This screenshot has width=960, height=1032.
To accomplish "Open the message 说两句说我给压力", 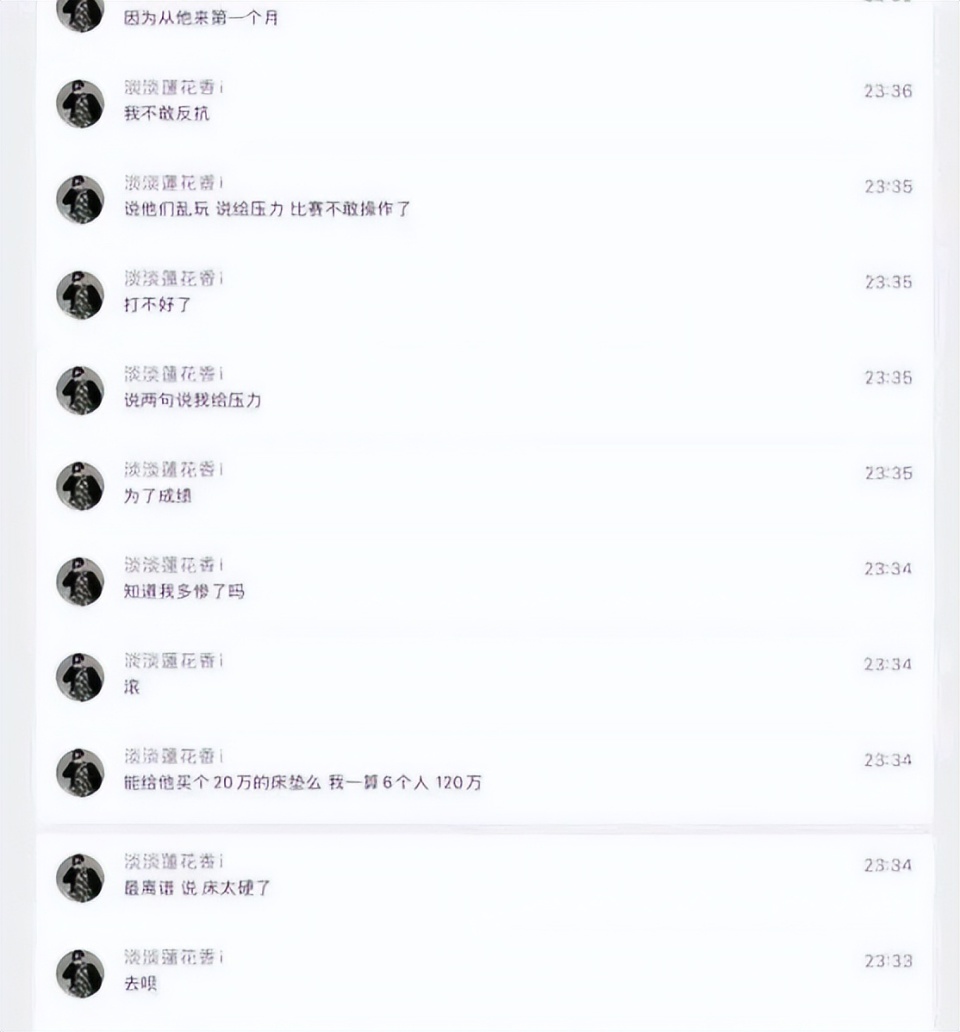I will (192, 400).
